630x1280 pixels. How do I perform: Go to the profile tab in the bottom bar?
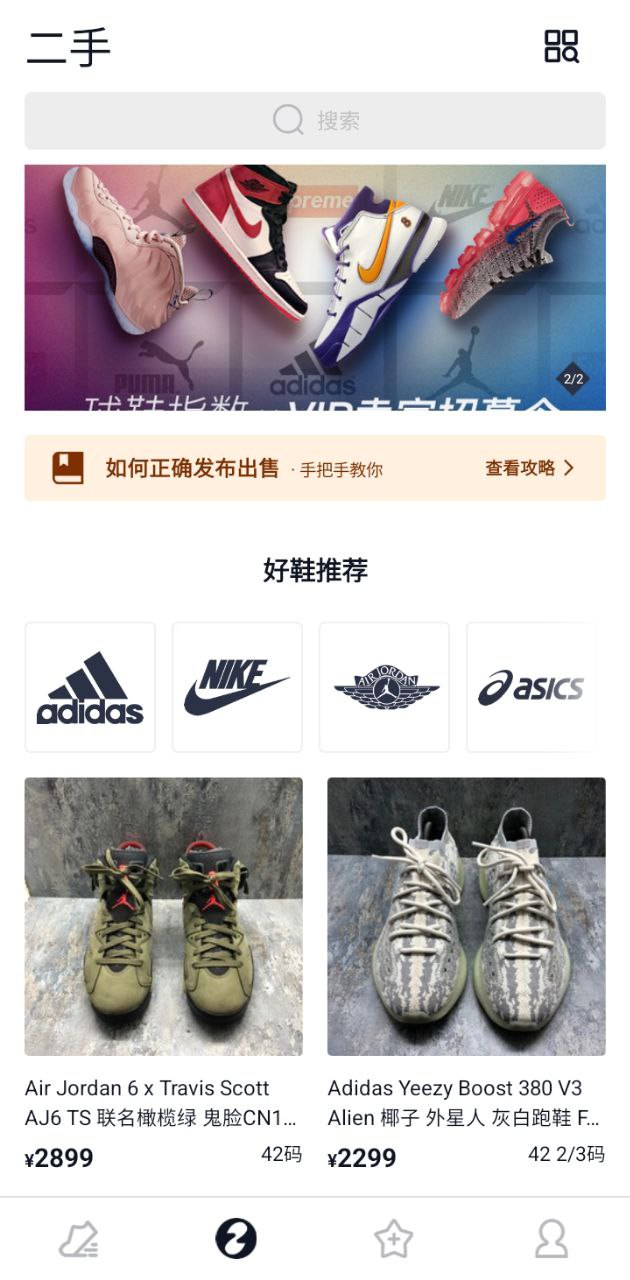click(x=551, y=1240)
